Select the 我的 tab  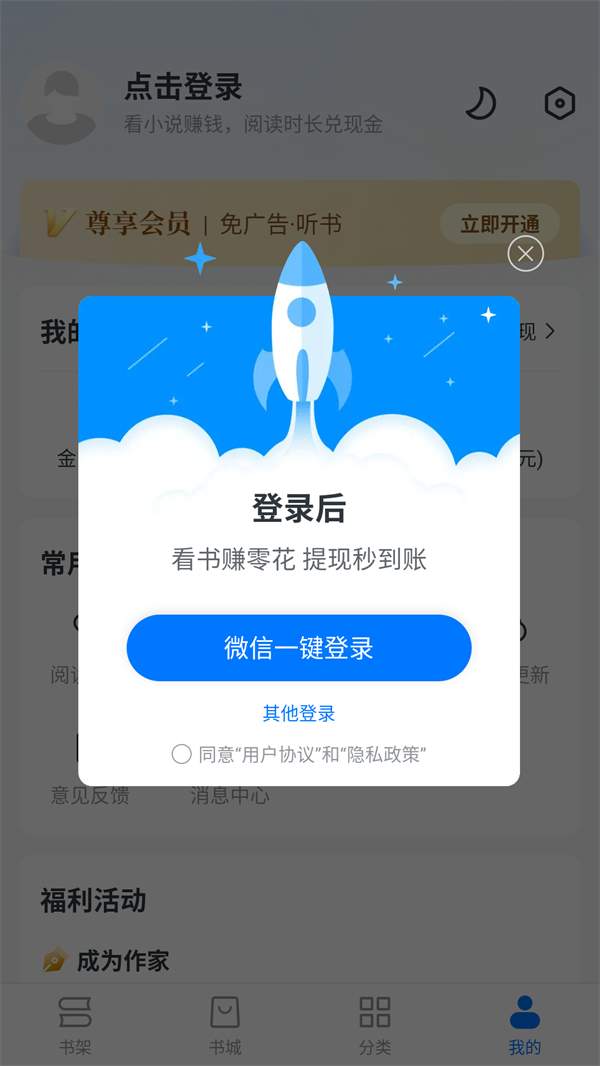(525, 1025)
